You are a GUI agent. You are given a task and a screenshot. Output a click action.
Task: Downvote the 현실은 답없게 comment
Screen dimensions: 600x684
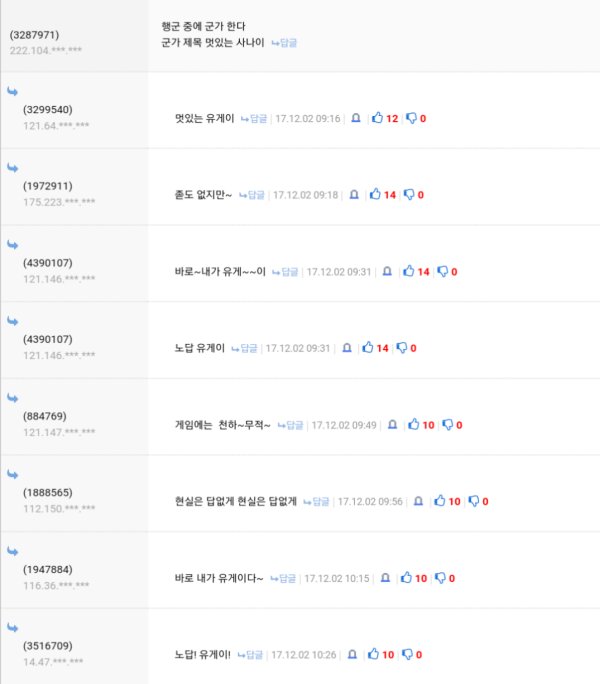tap(474, 501)
